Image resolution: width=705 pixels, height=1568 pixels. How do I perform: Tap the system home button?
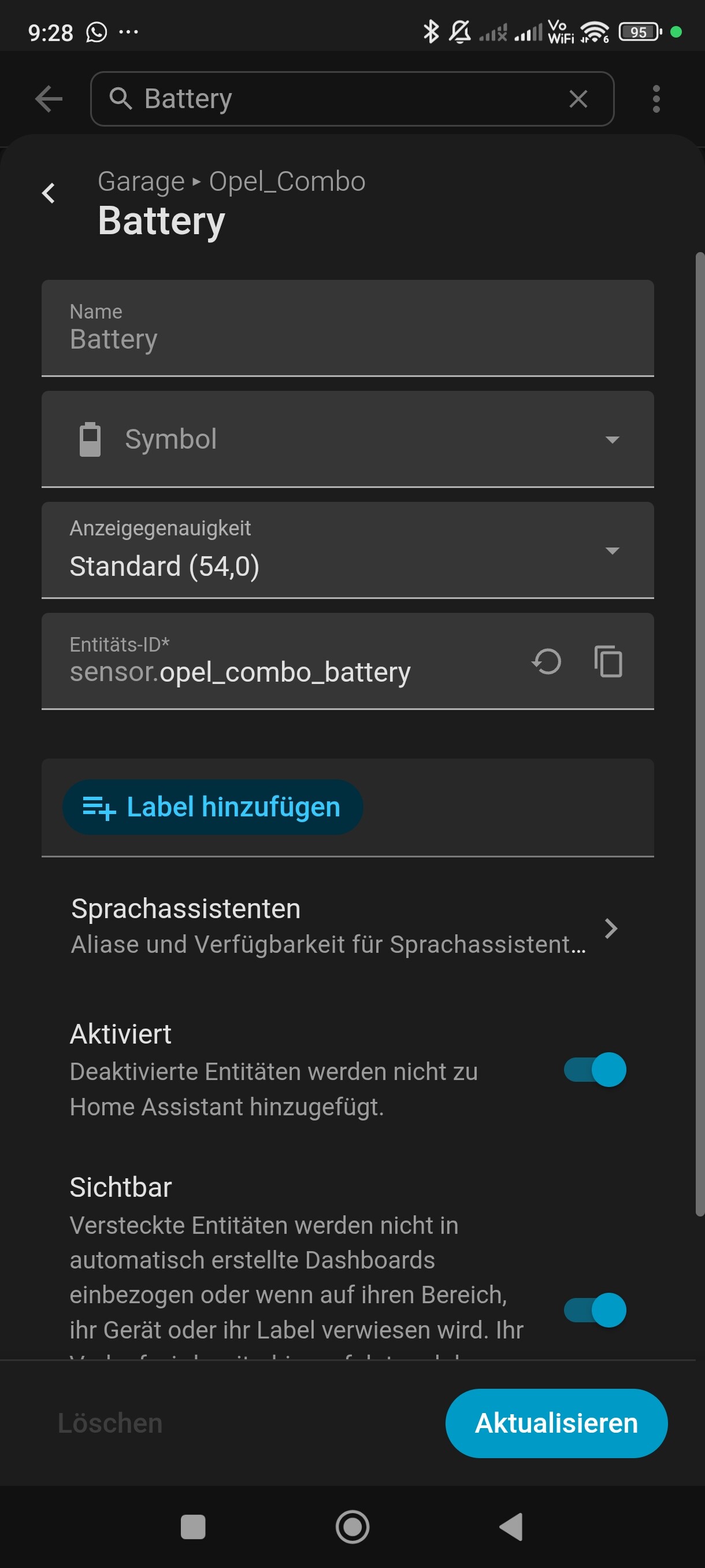[352, 1526]
